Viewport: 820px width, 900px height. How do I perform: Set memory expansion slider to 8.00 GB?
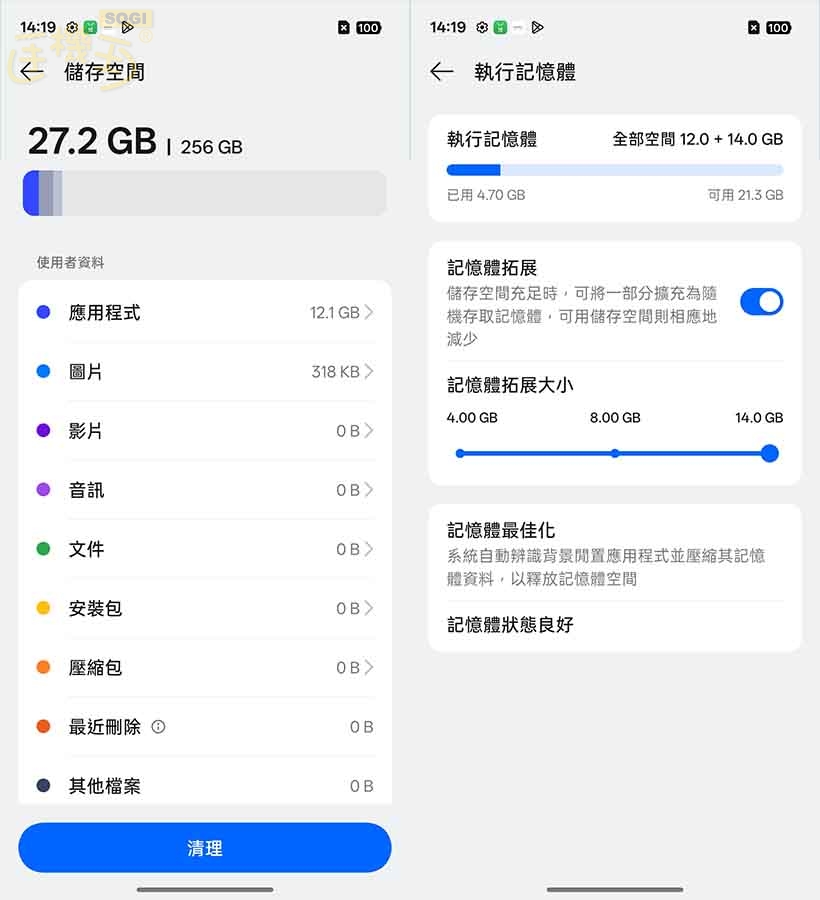click(614, 453)
